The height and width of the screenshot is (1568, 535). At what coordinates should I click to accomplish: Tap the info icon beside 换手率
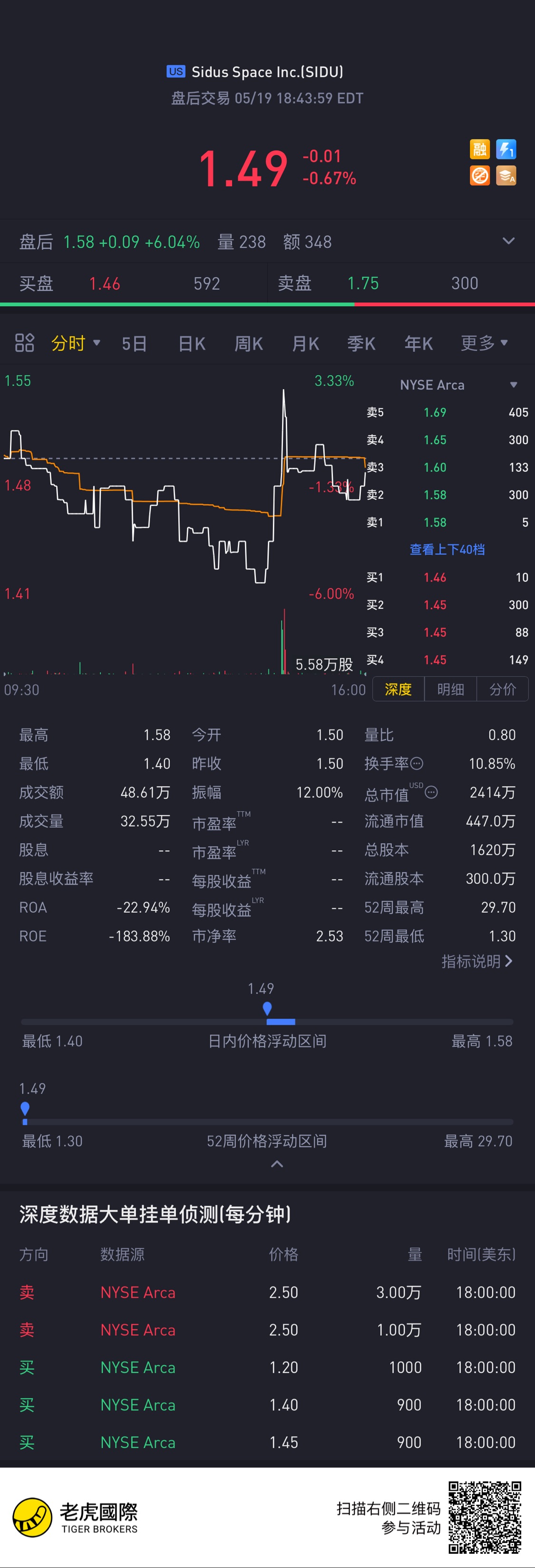click(x=417, y=763)
